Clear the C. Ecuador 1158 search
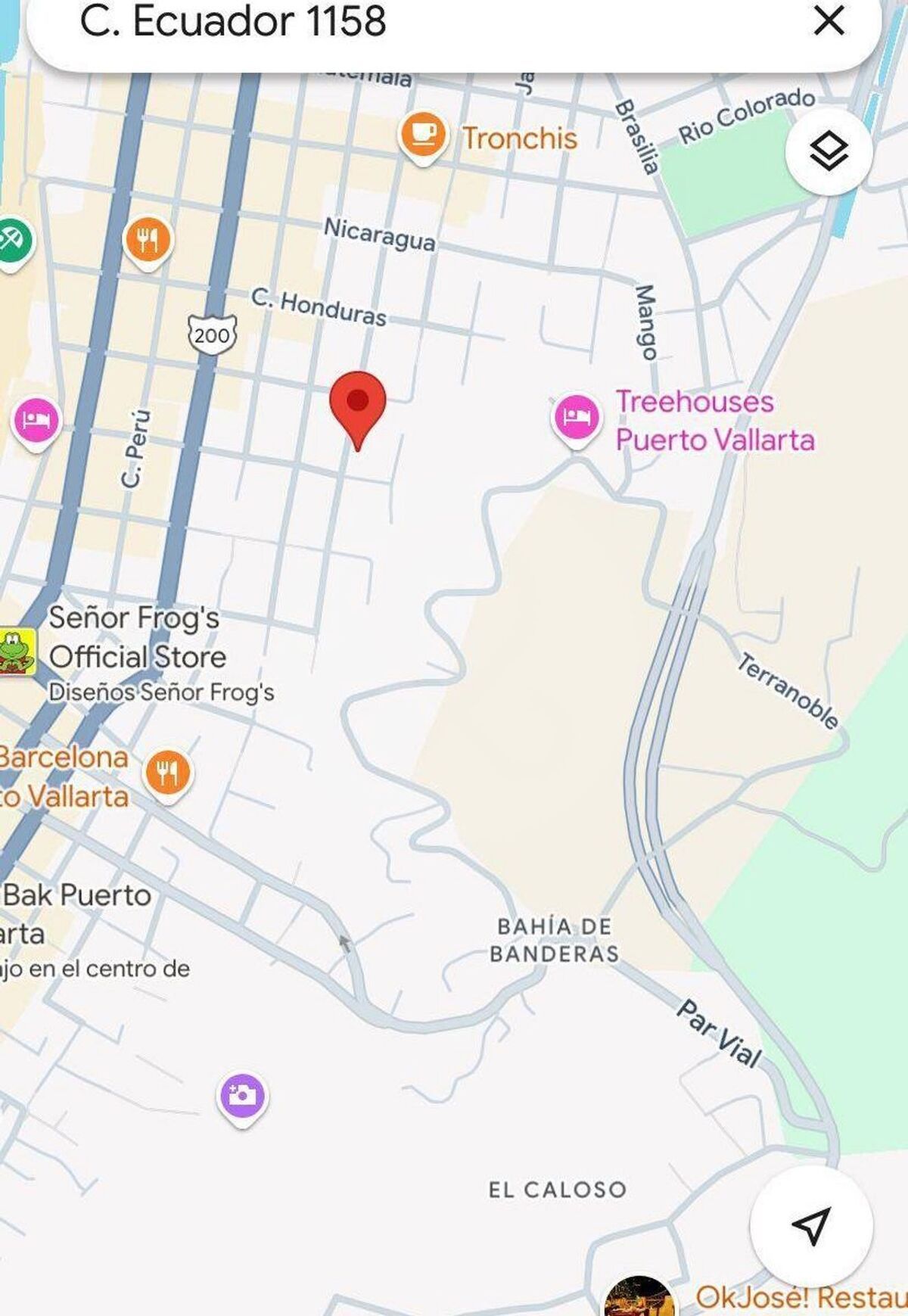This screenshot has height=1316, width=908. (829, 21)
